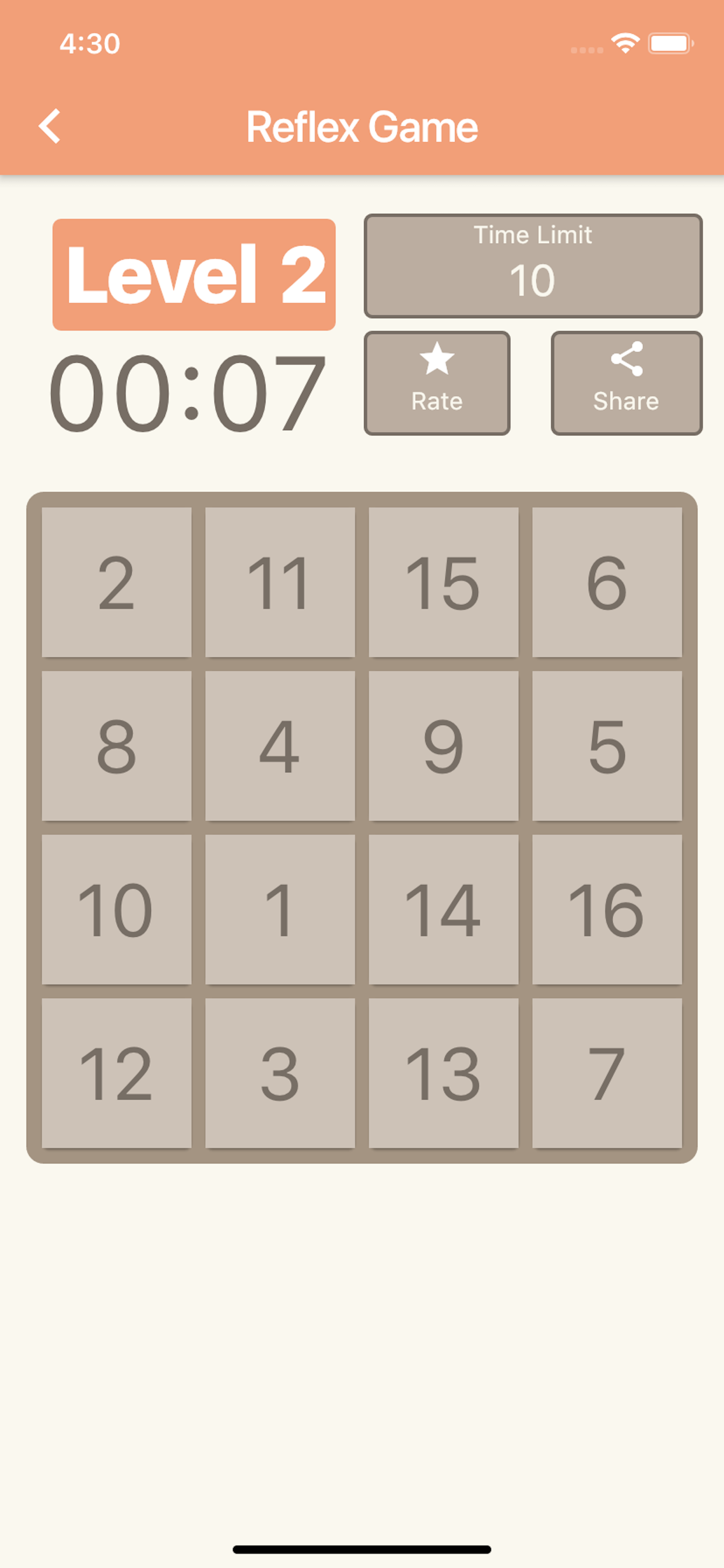Tap the tile showing 13
The width and height of the screenshot is (724, 1568).
444,1073
